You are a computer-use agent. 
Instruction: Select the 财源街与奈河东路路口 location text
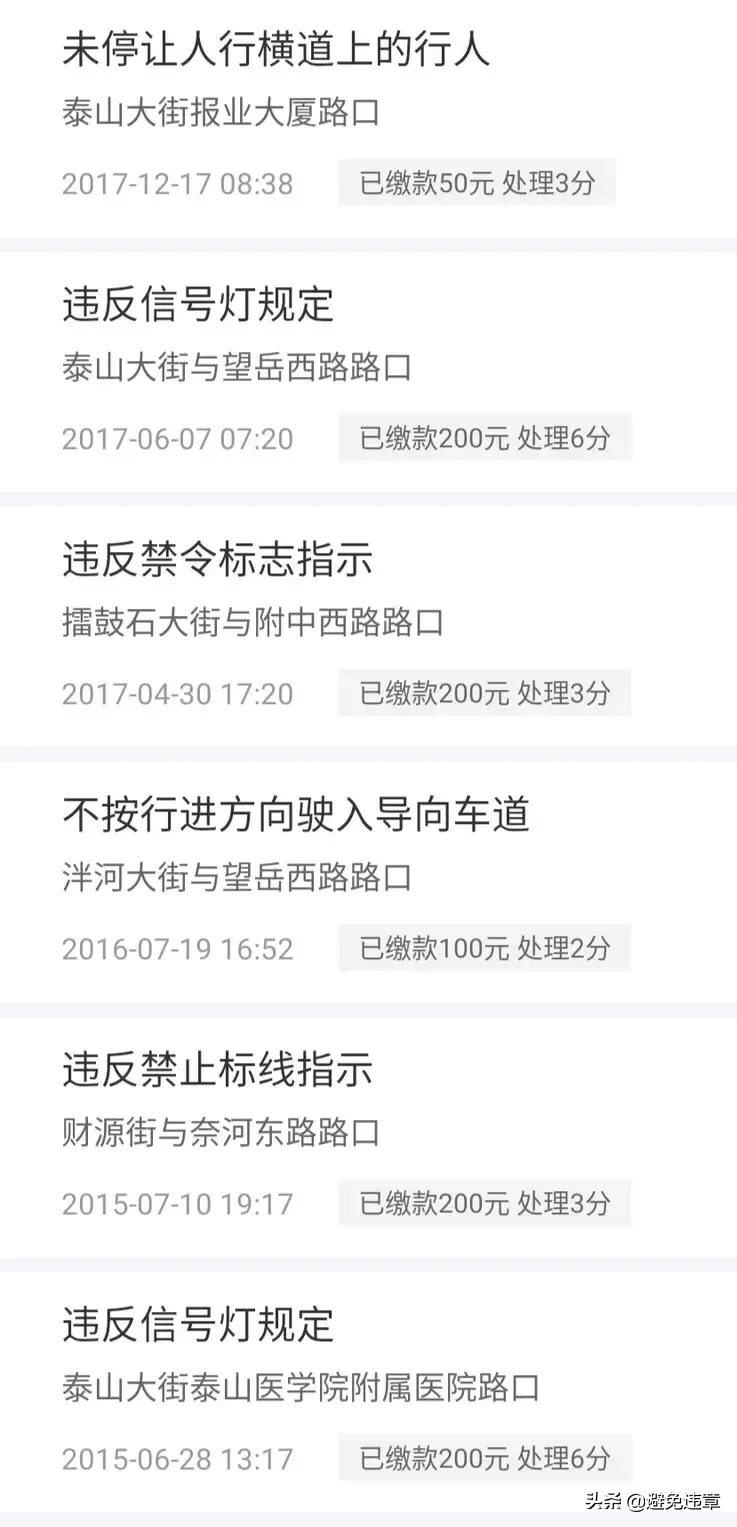coord(219,1131)
